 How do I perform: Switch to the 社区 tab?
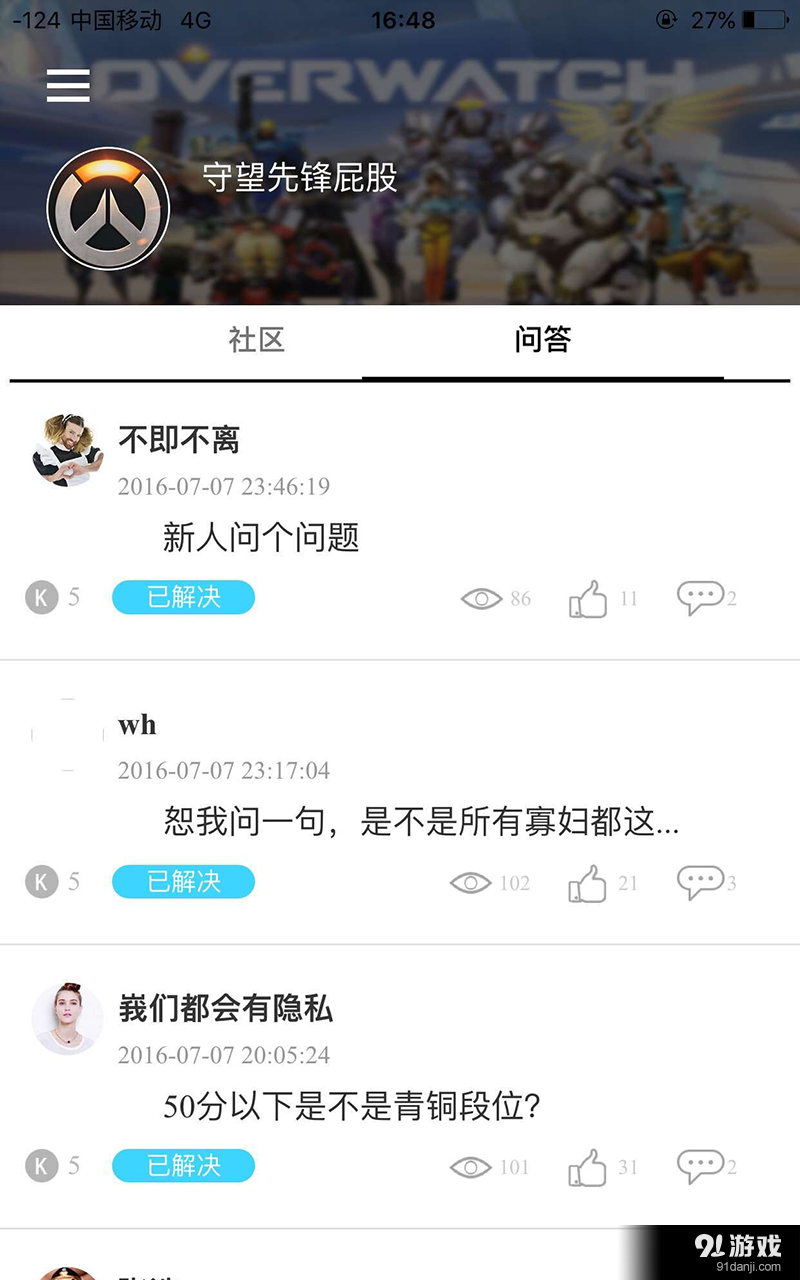(x=256, y=341)
